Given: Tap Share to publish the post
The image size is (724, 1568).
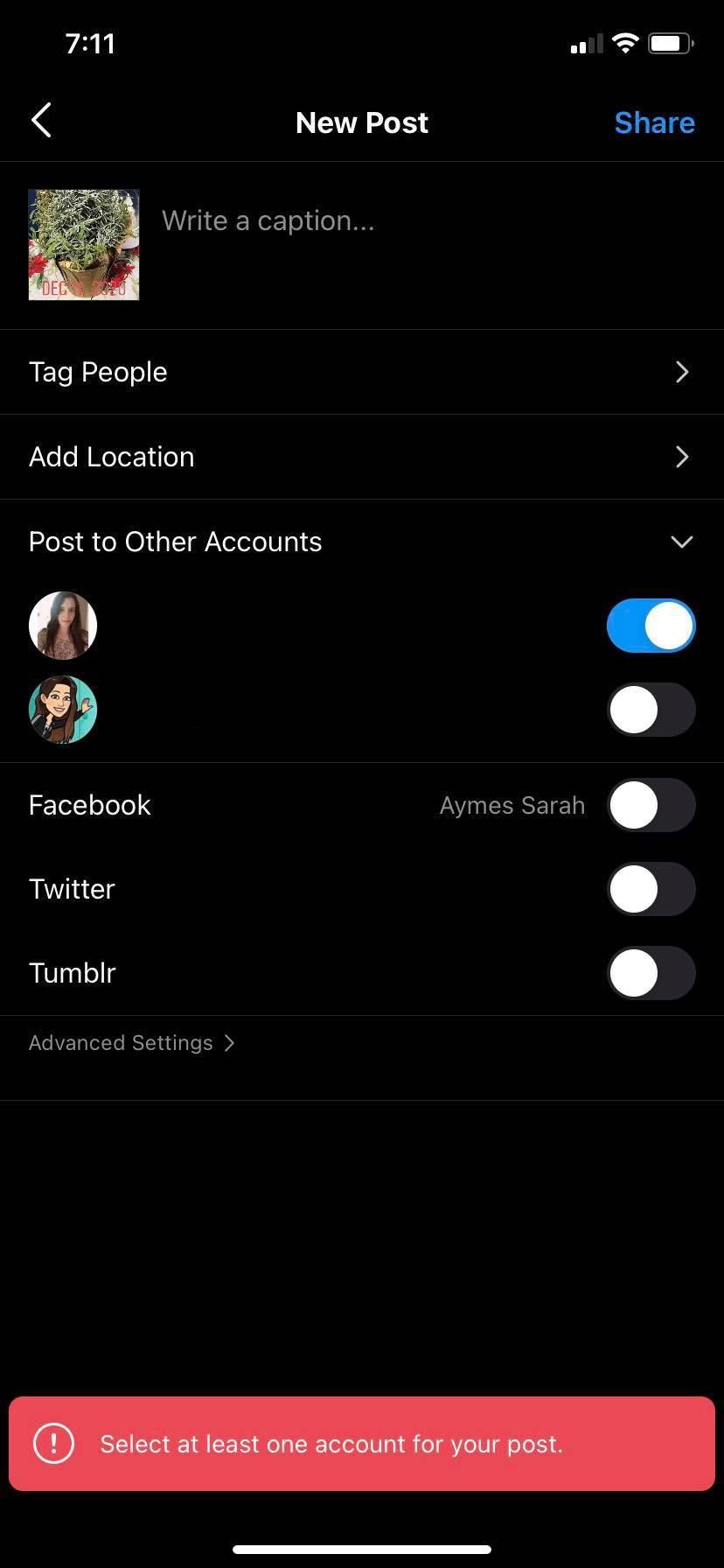Looking at the screenshot, I should click(x=654, y=122).
